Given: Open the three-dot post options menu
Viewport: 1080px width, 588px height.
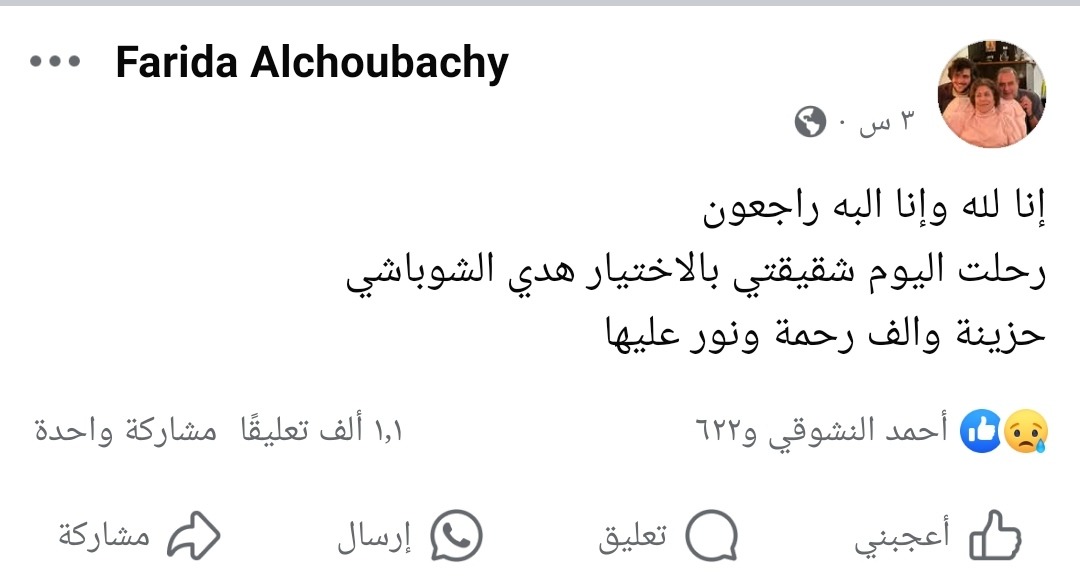Looking at the screenshot, I should tap(55, 62).
